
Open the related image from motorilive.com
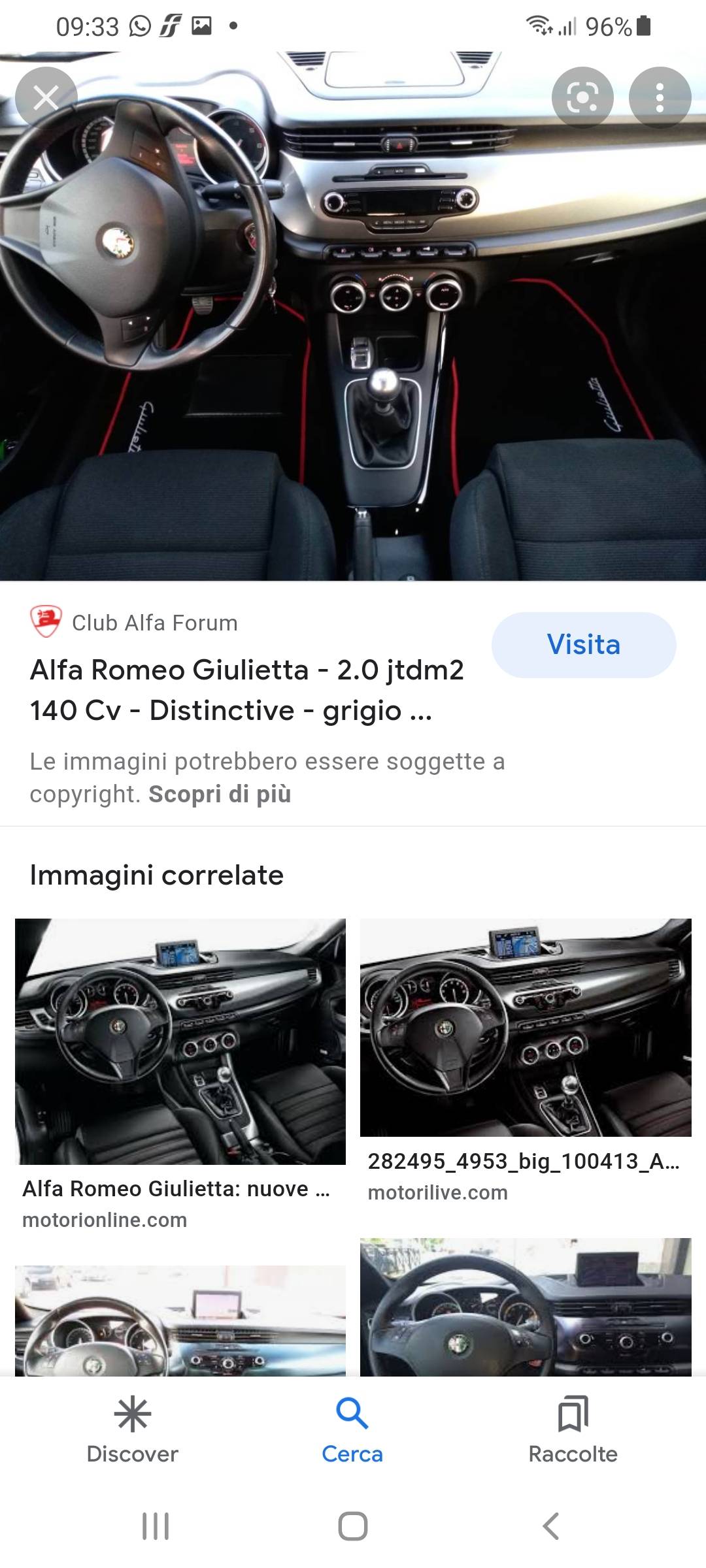526,1028
